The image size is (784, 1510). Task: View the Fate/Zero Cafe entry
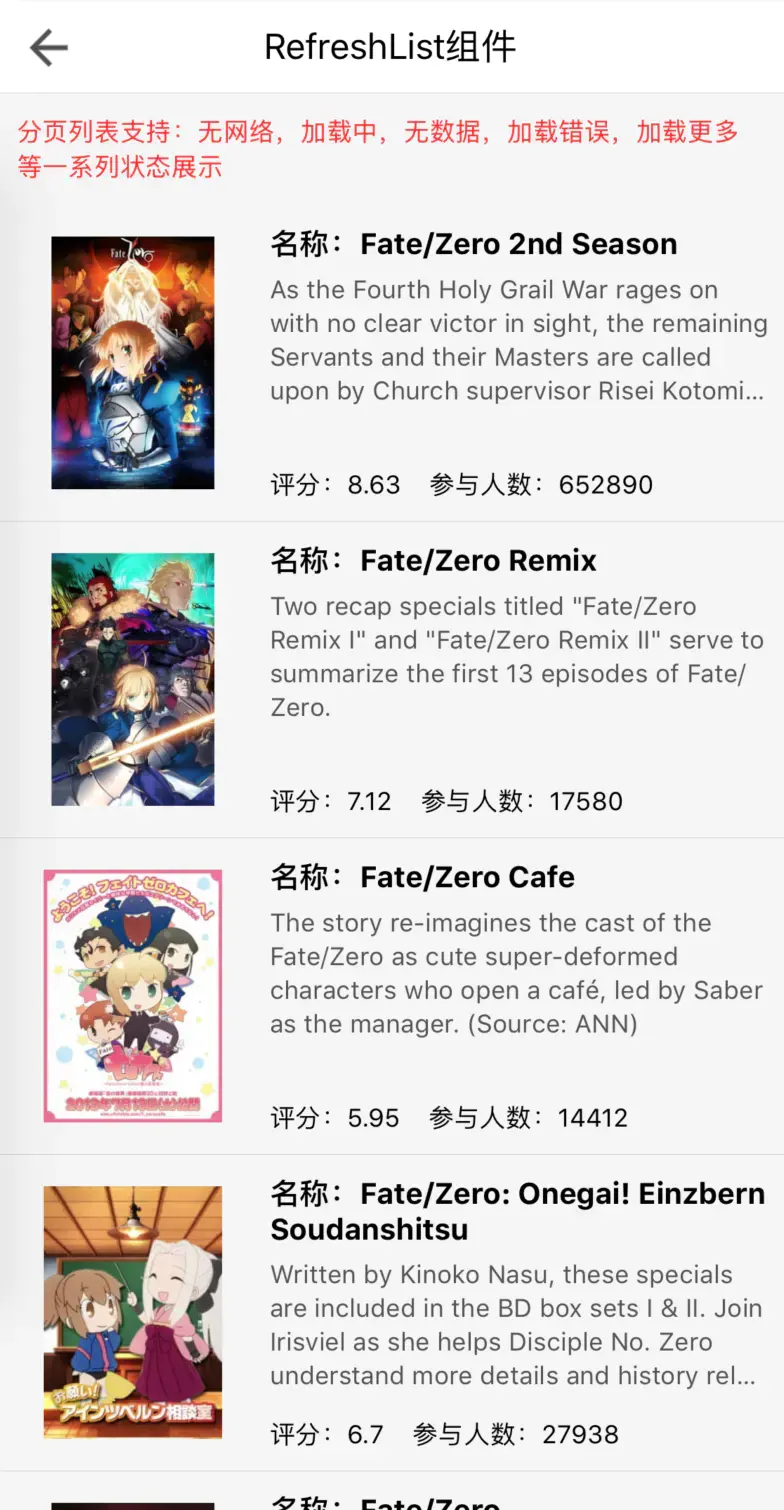pyautogui.click(x=400, y=996)
